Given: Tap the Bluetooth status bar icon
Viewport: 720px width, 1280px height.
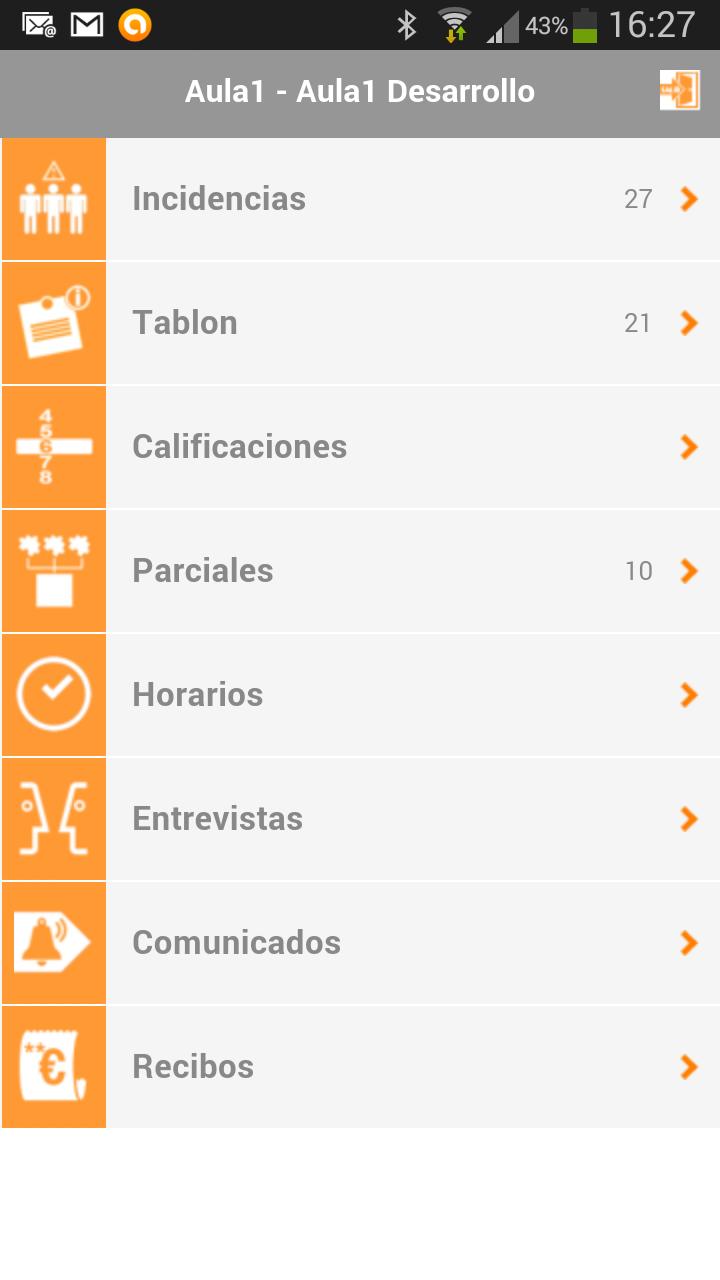Looking at the screenshot, I should pyautogui.click(x=407, y=22).
